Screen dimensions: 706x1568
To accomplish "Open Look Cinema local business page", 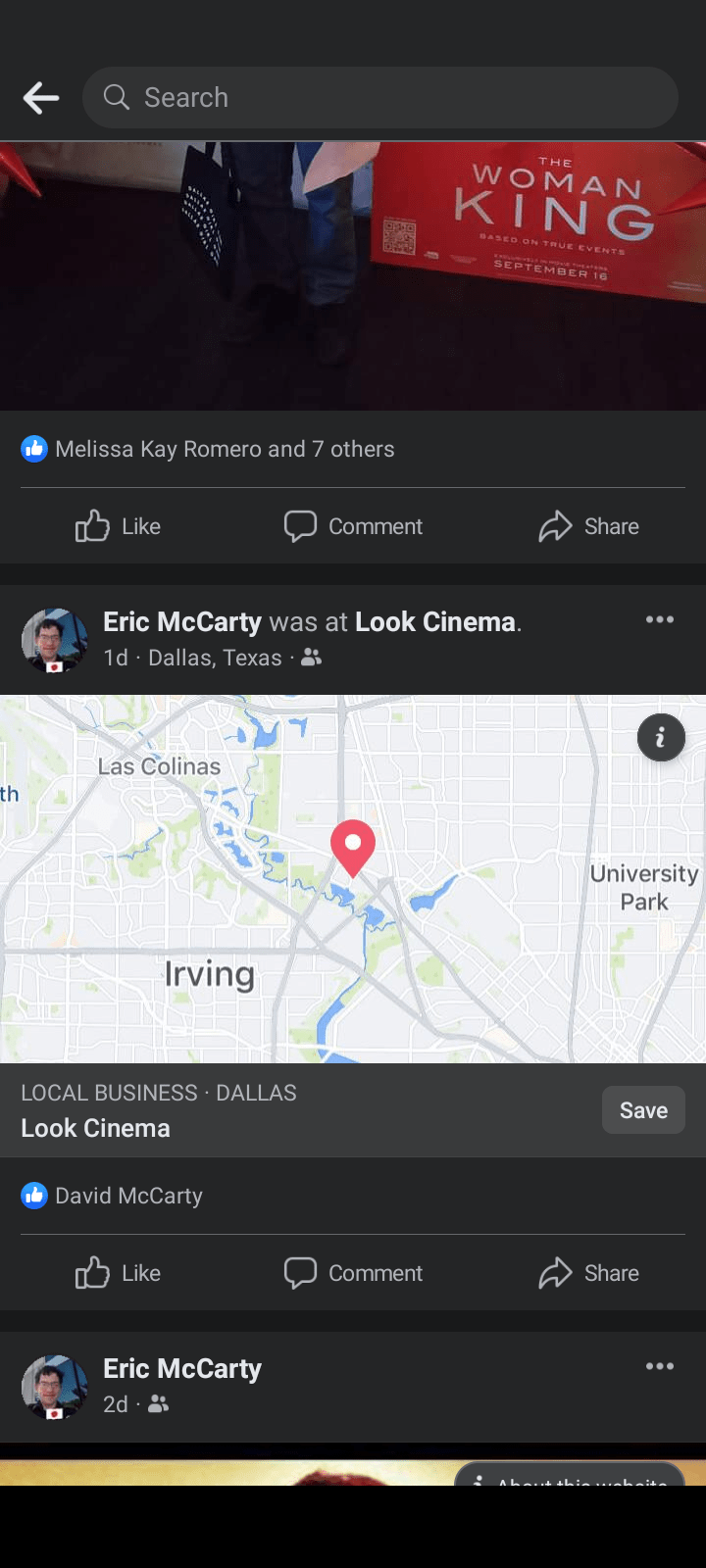I will click(96, 1128).
